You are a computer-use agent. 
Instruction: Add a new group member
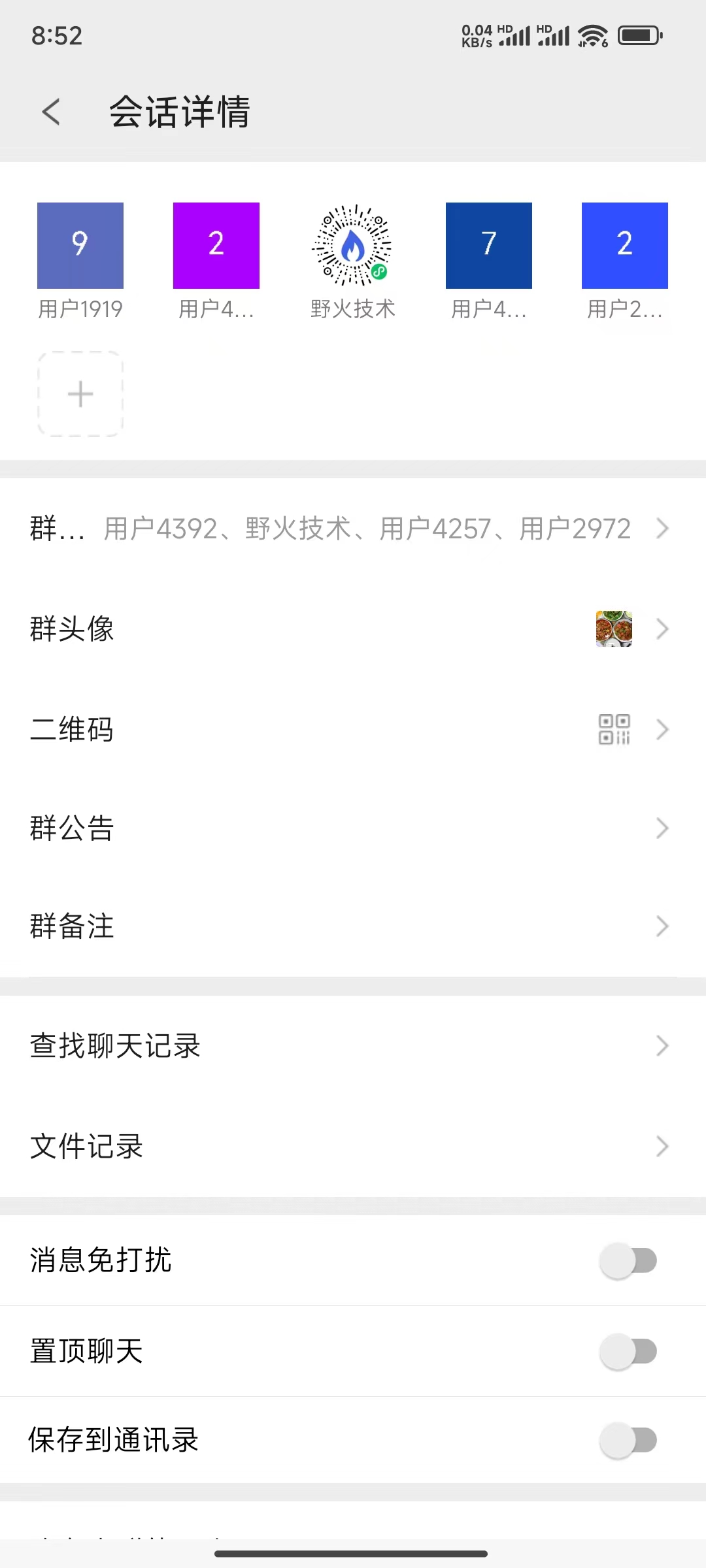click(x=80, y=394)
